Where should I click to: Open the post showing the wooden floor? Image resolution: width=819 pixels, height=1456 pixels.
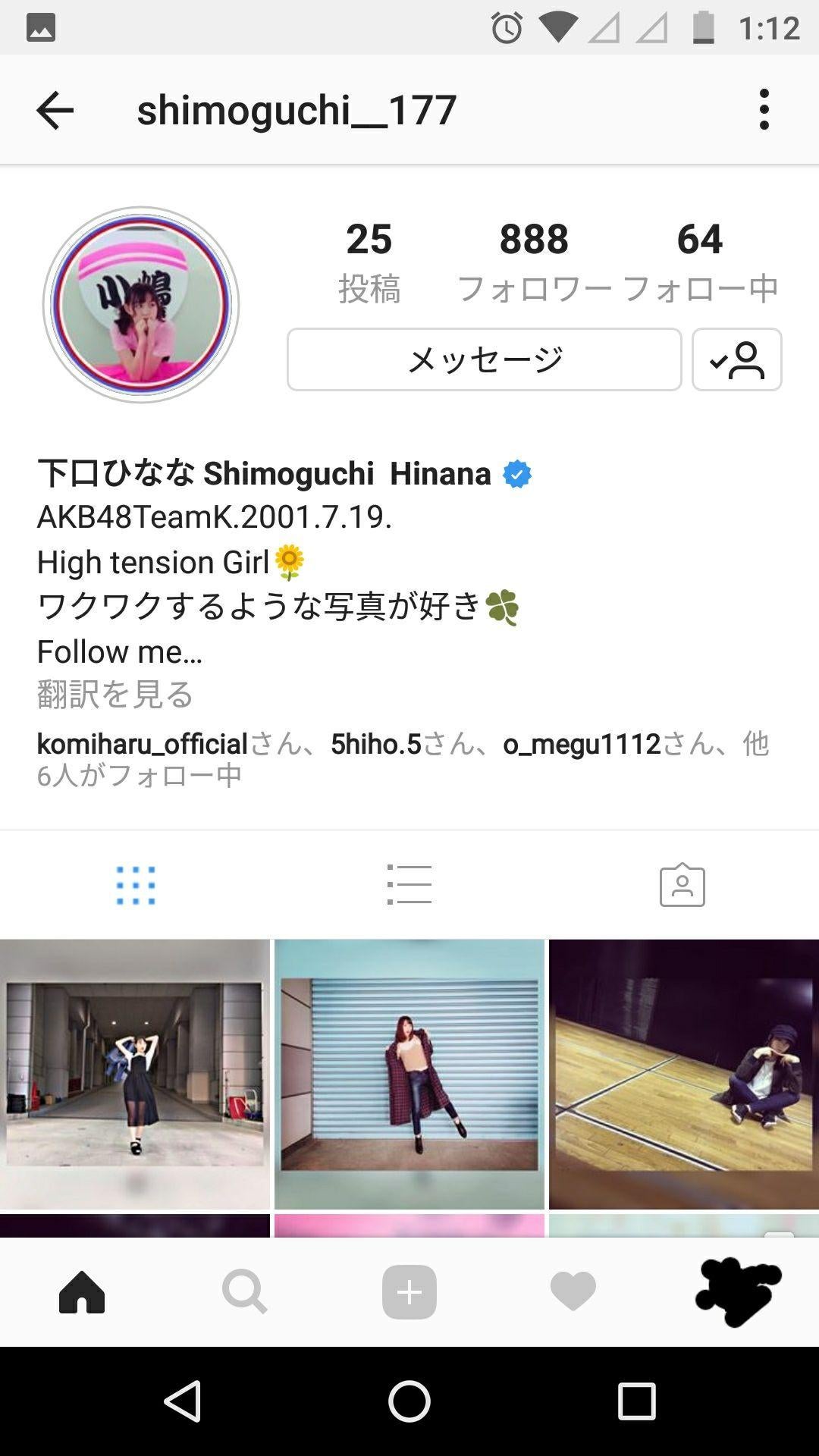point(684,1074)
